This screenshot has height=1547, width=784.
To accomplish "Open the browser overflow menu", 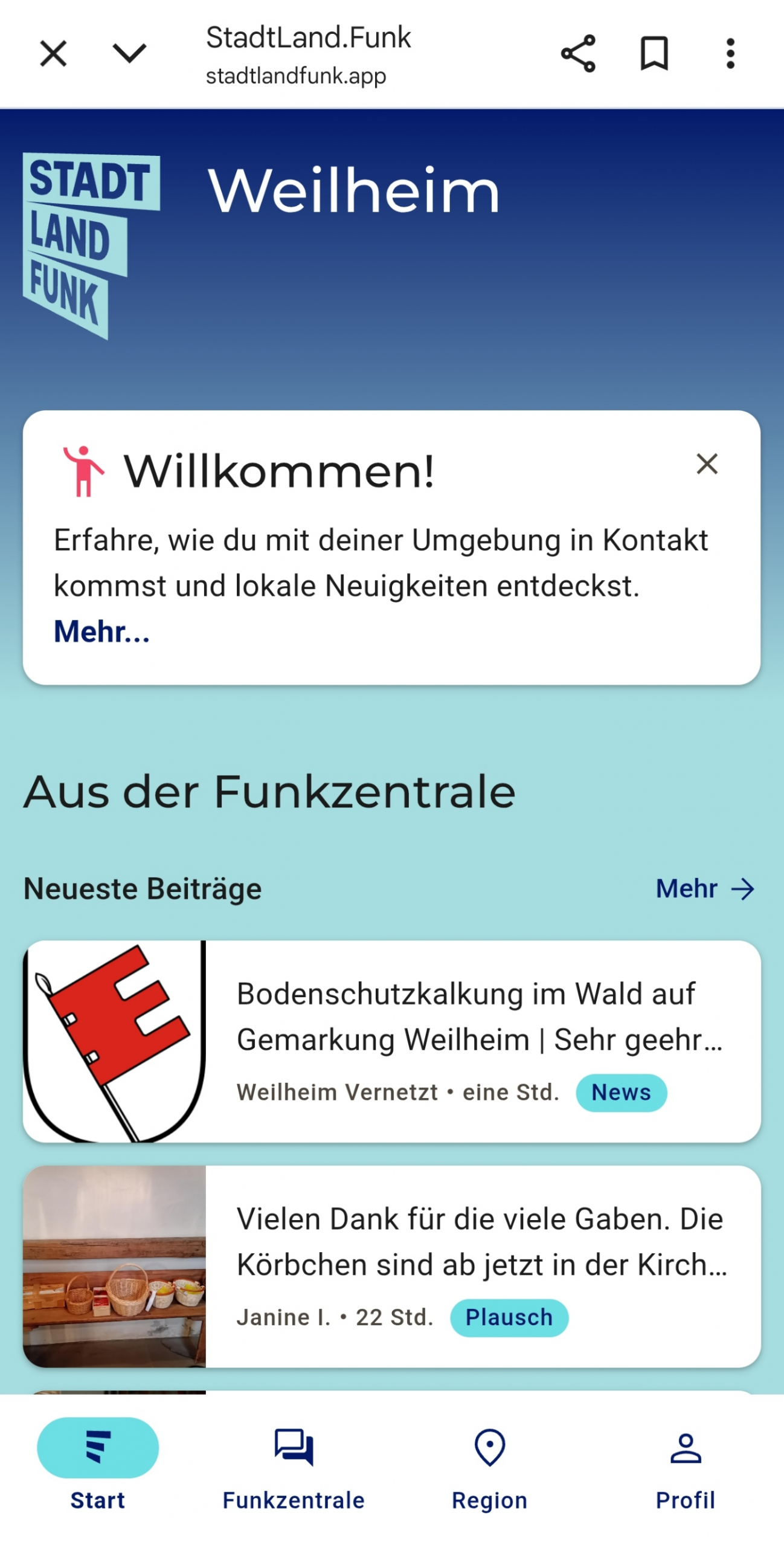I will click(x=730, y=54).
